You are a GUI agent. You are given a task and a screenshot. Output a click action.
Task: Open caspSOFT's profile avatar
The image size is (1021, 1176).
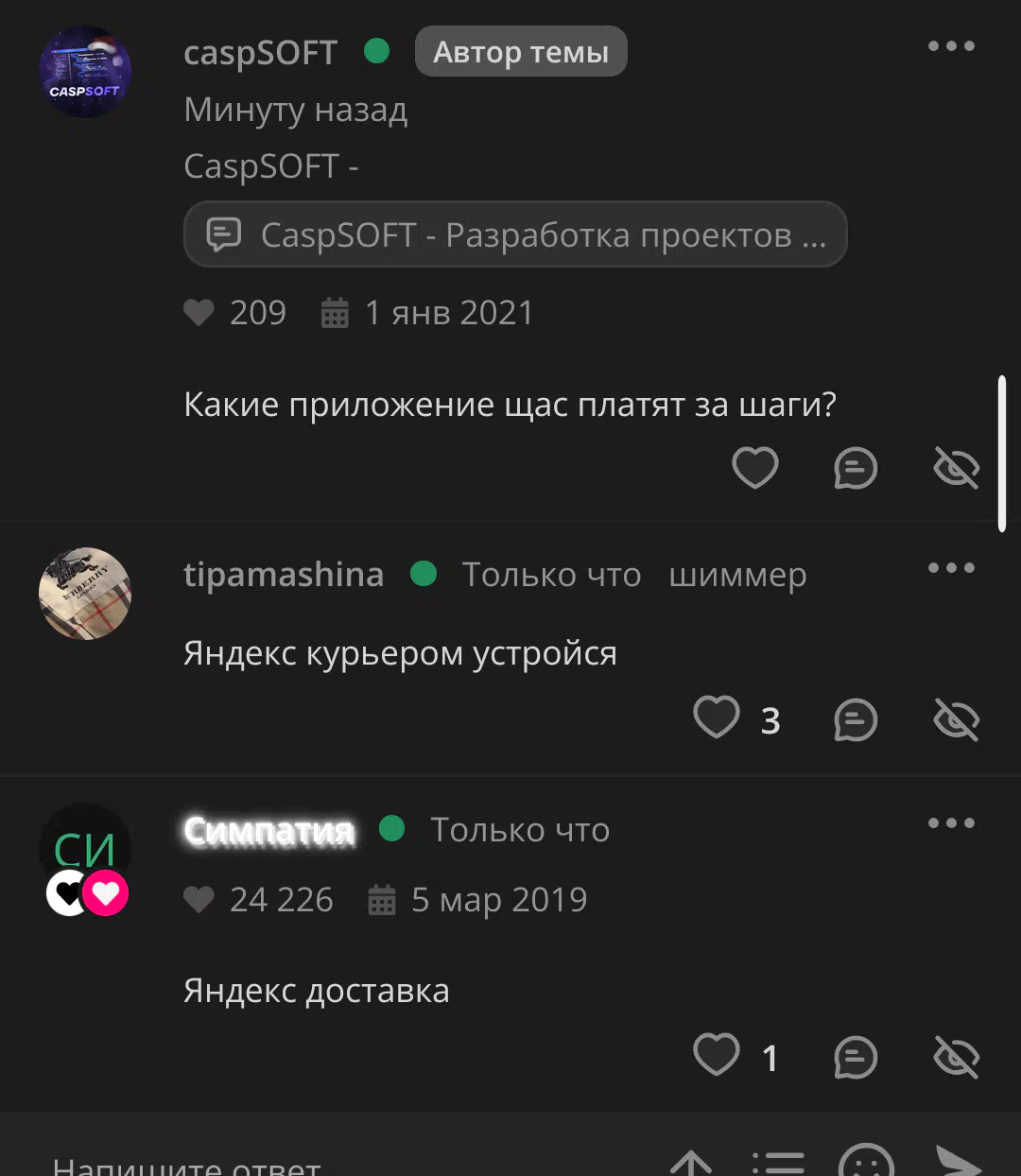coord(85,72)
